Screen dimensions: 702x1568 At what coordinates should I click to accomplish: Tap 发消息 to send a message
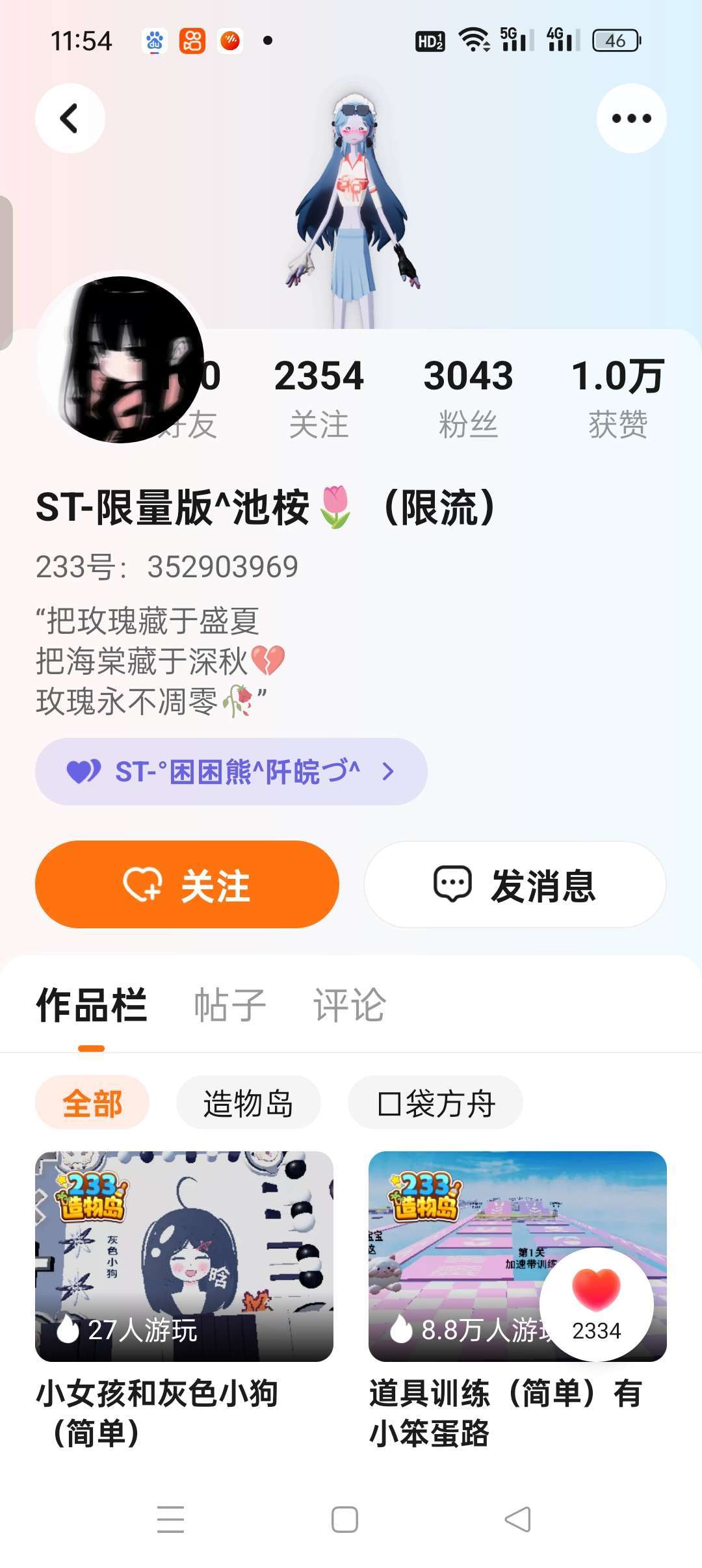coord(515,884)
